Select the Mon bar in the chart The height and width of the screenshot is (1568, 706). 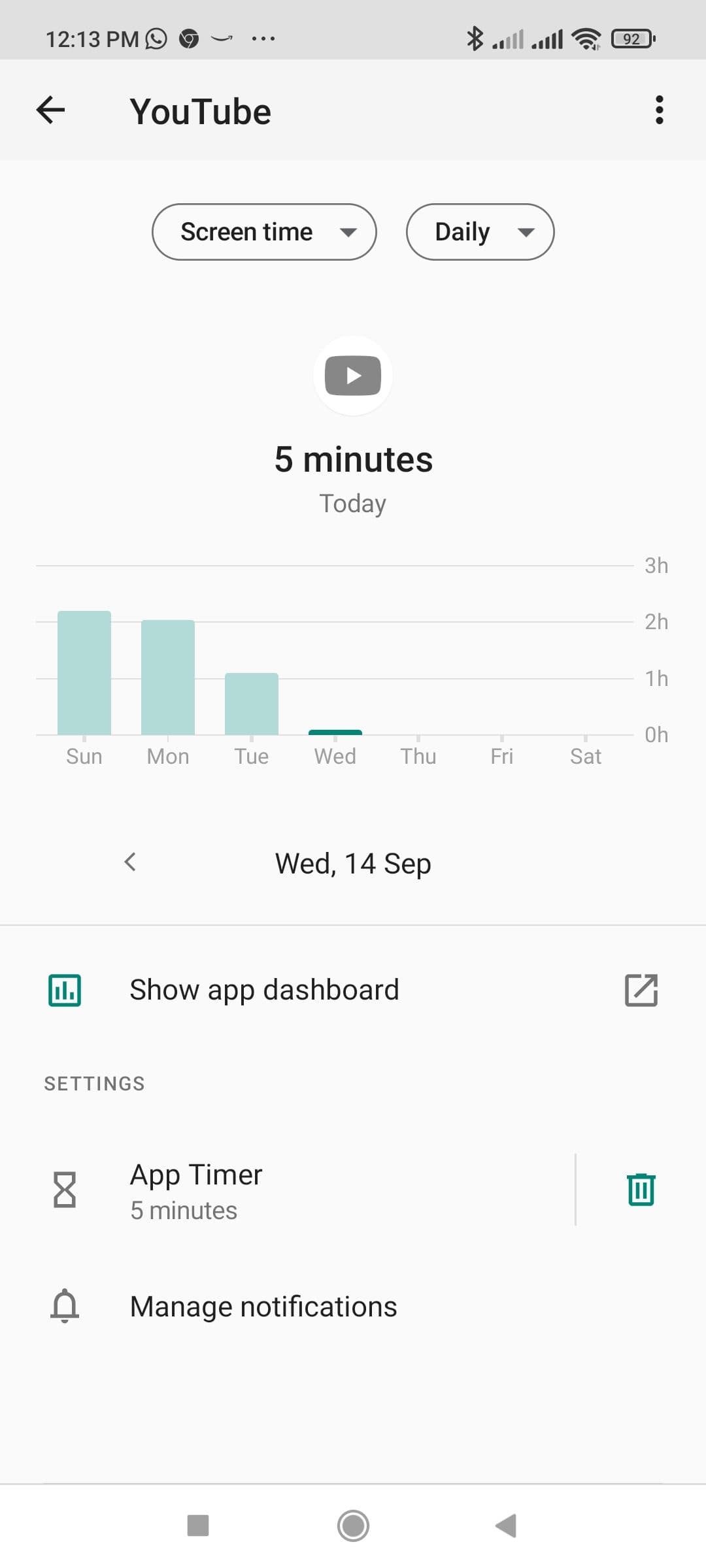(168, 678)
